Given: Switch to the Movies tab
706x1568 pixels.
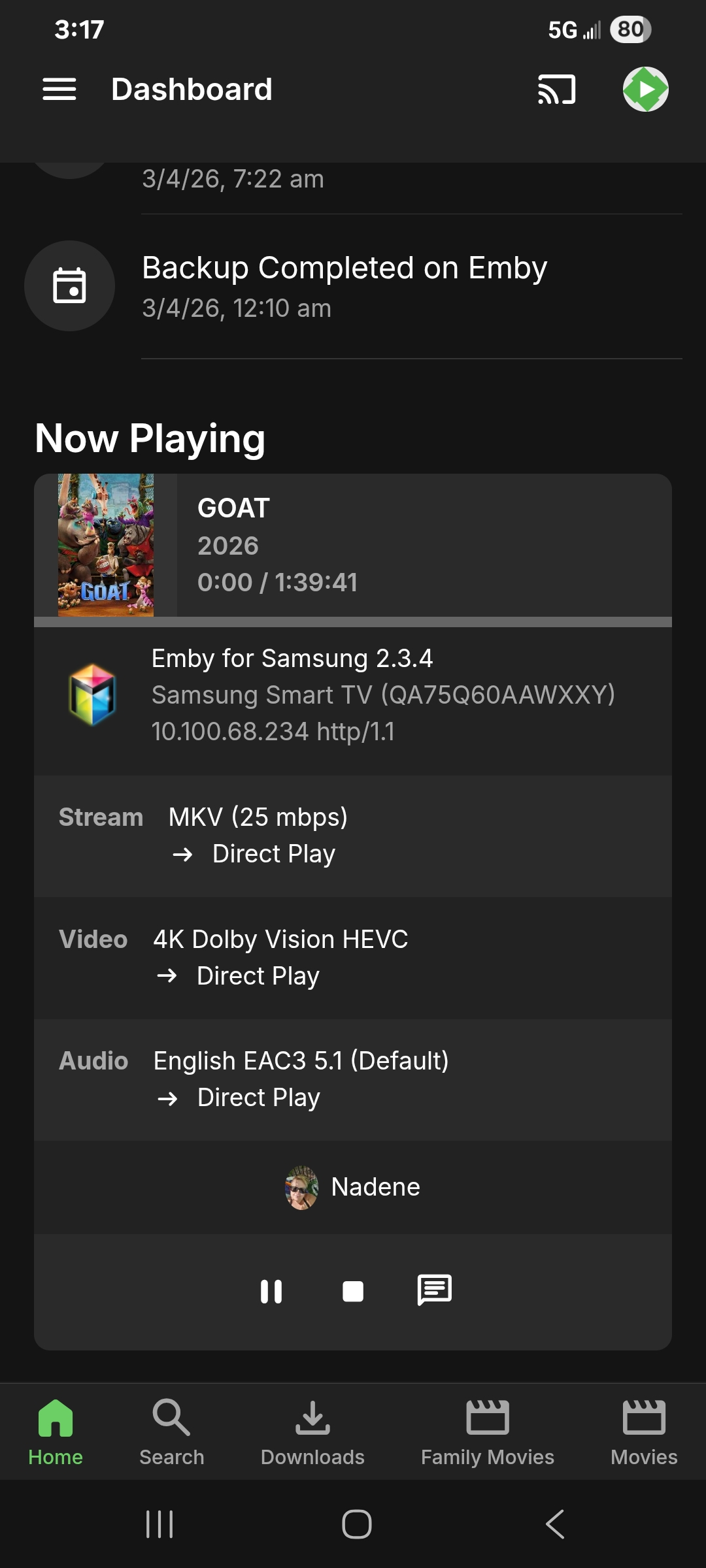Looking at the screenshot, I should pos(644,1432).
